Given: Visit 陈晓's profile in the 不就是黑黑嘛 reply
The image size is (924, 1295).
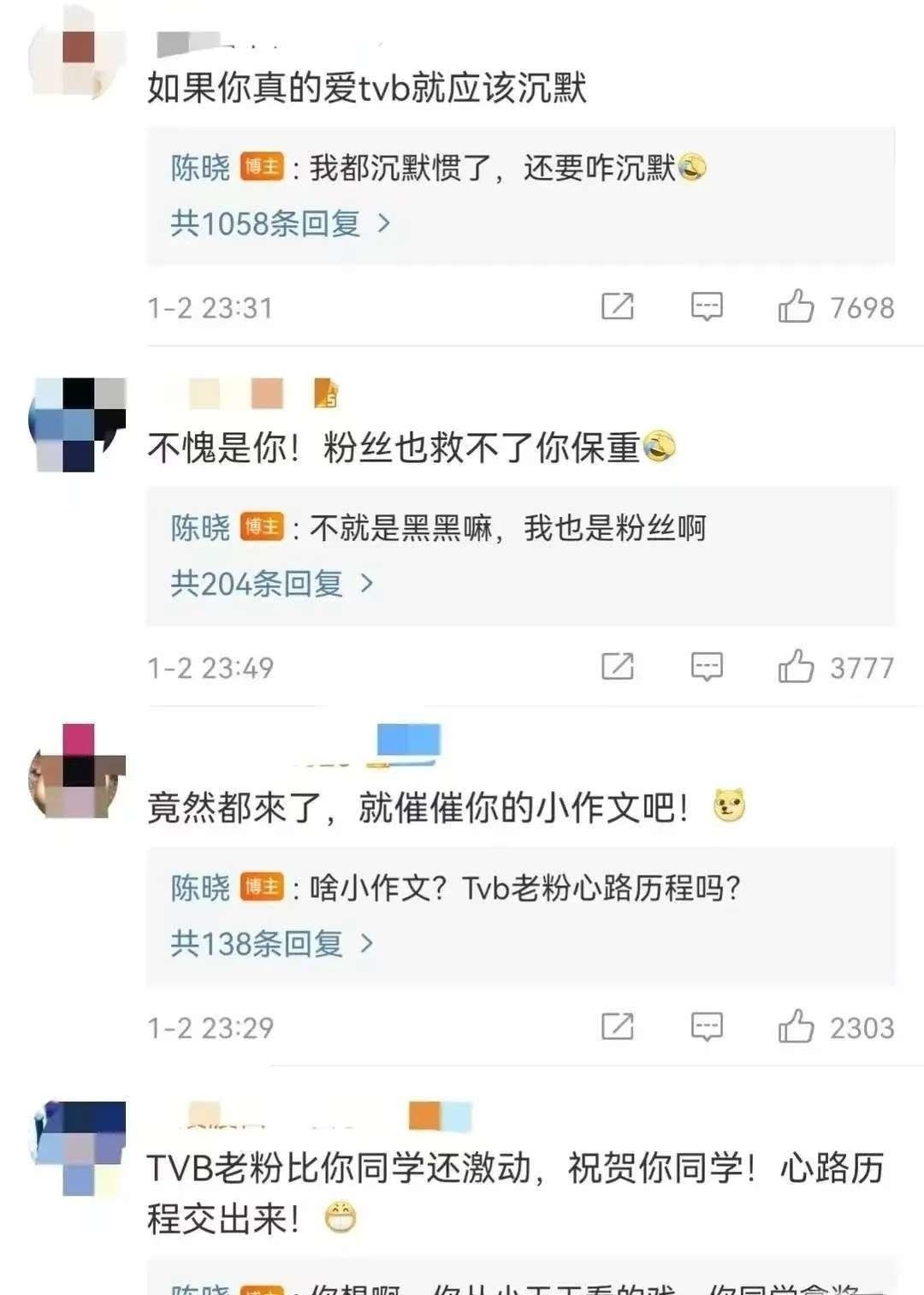Looking at the screenshot, I should pos(200,528).
